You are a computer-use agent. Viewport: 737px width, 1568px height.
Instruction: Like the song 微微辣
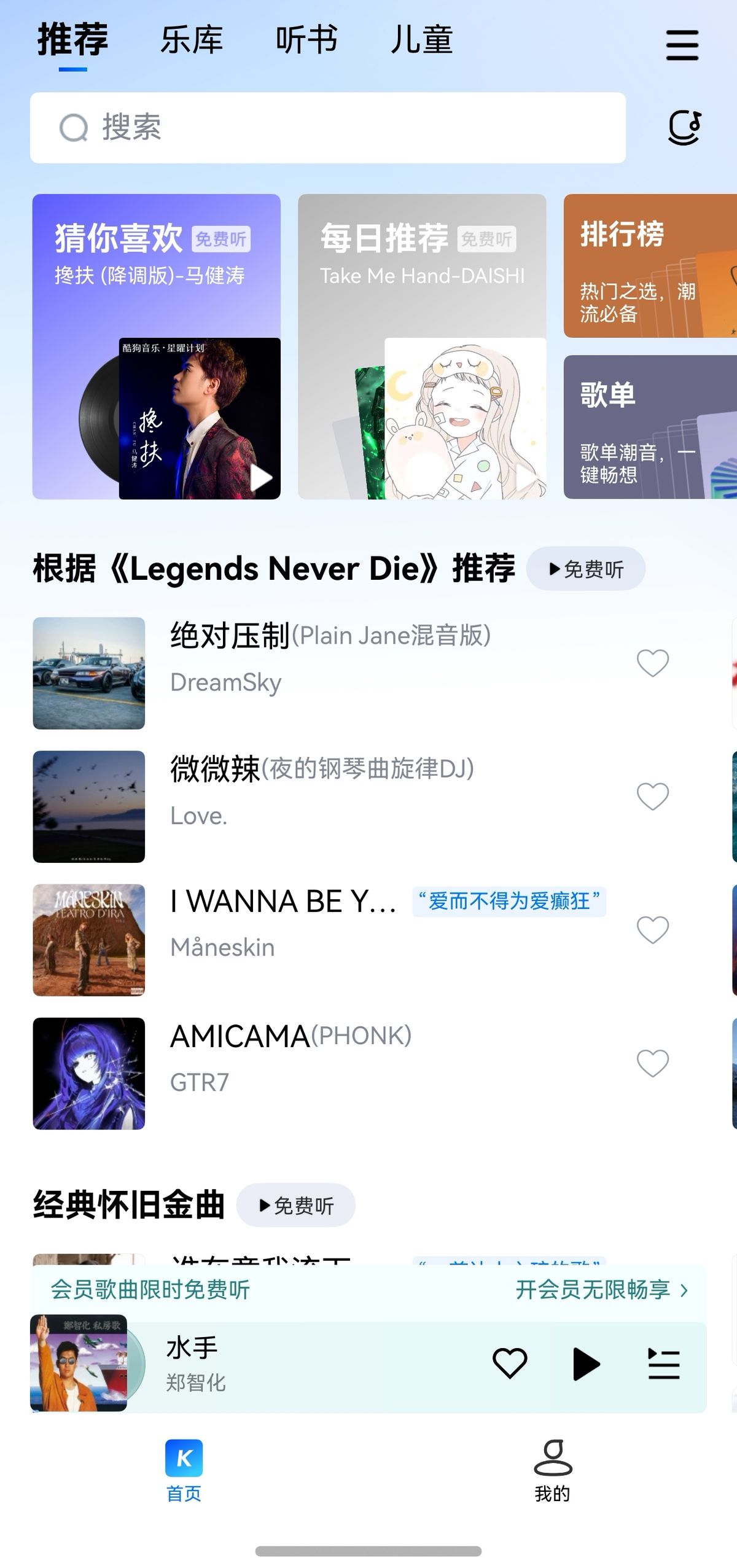click(x=652, y=797)
